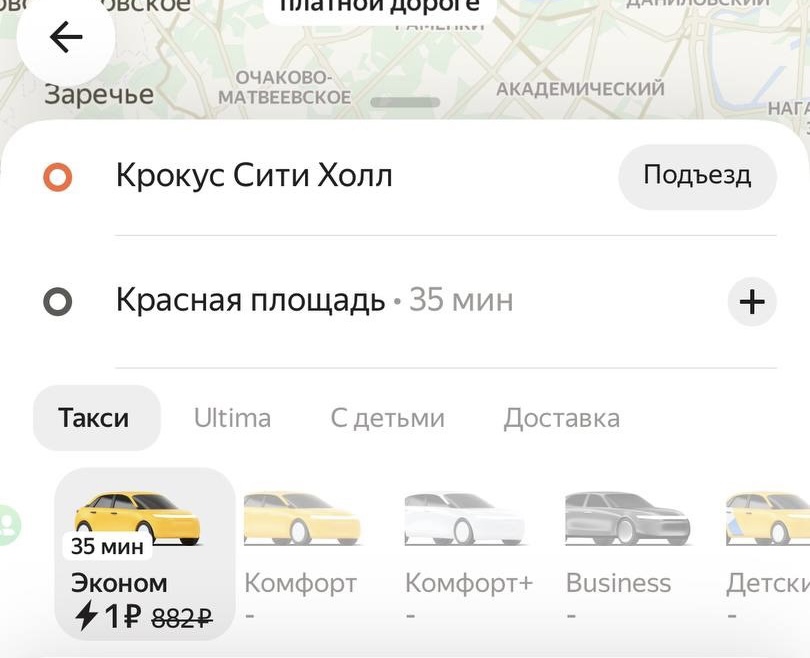The width and height of the screenshot is (810, 658).
Task: Choose the Комфорт tariff
Action: (x=302, y=555)
